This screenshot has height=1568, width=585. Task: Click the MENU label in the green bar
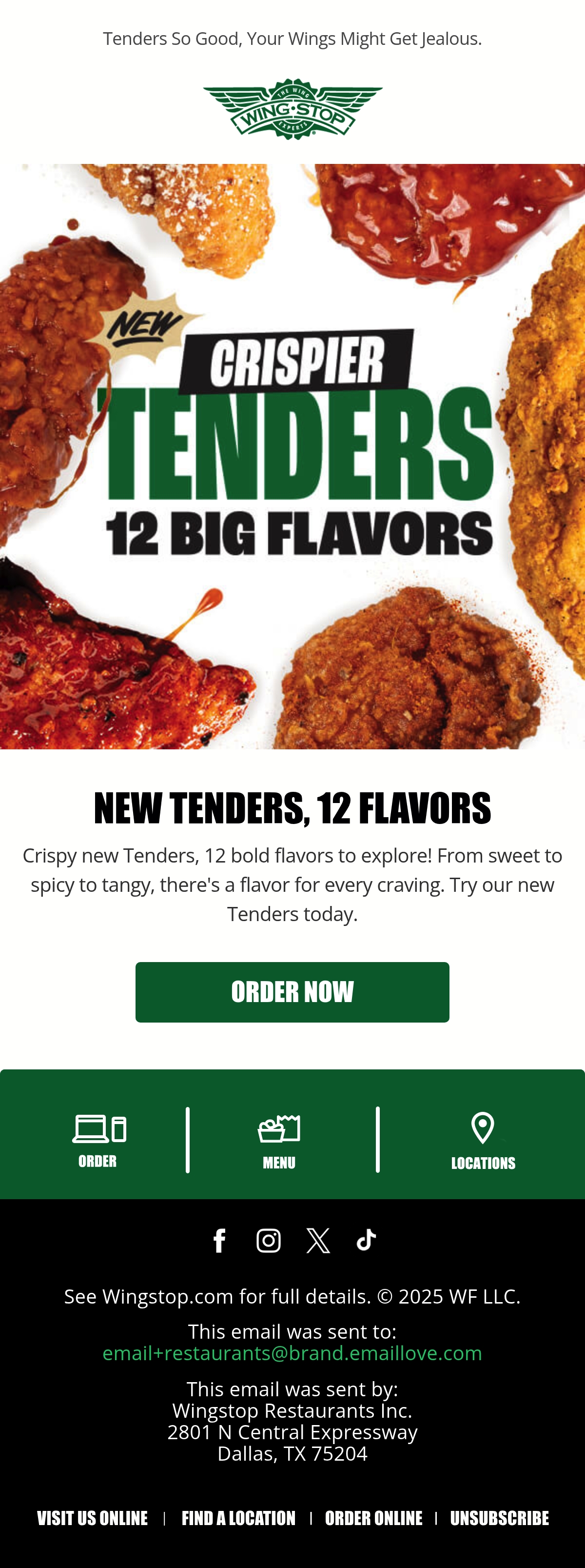pos(279,1163)
